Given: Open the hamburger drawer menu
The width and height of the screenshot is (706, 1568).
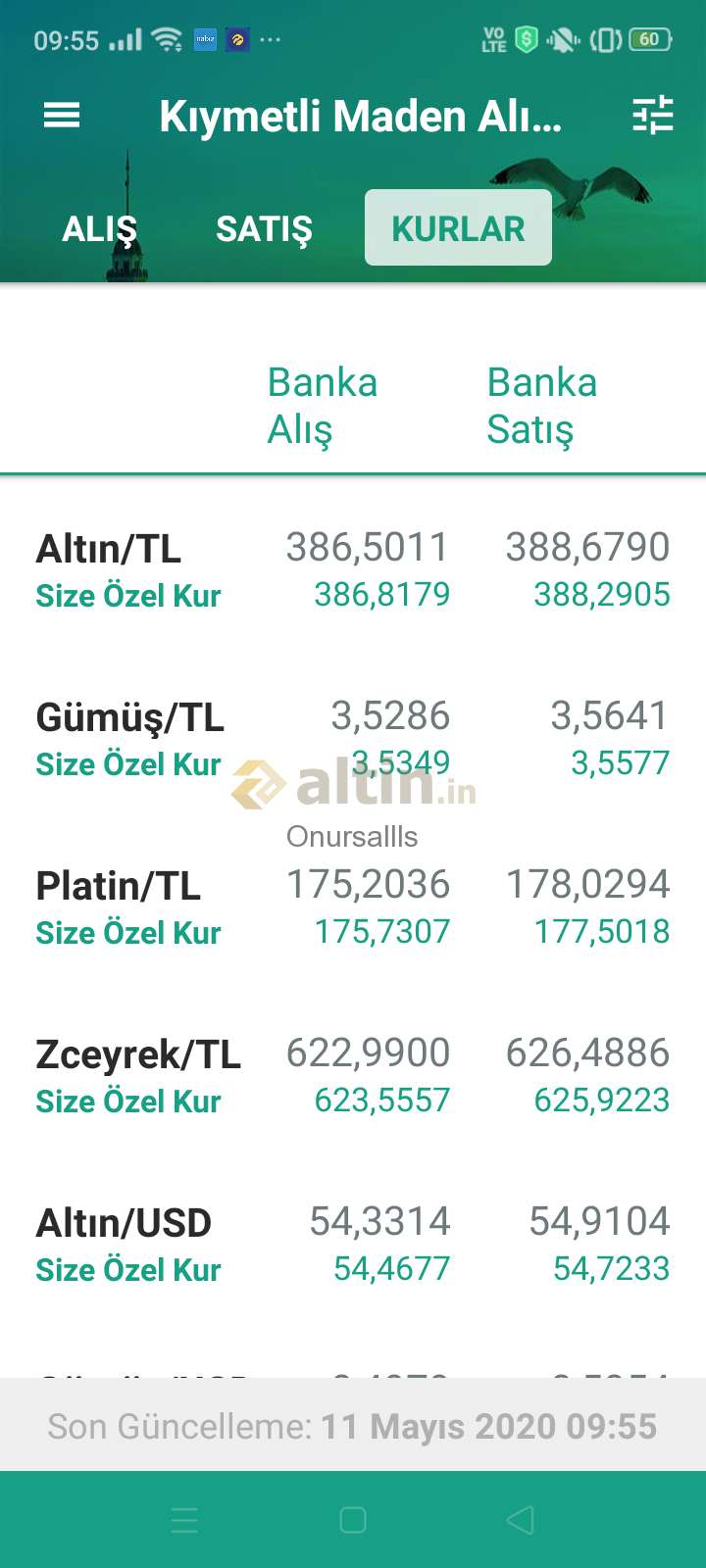Looking at the screenshot, I should coord(61,116).
